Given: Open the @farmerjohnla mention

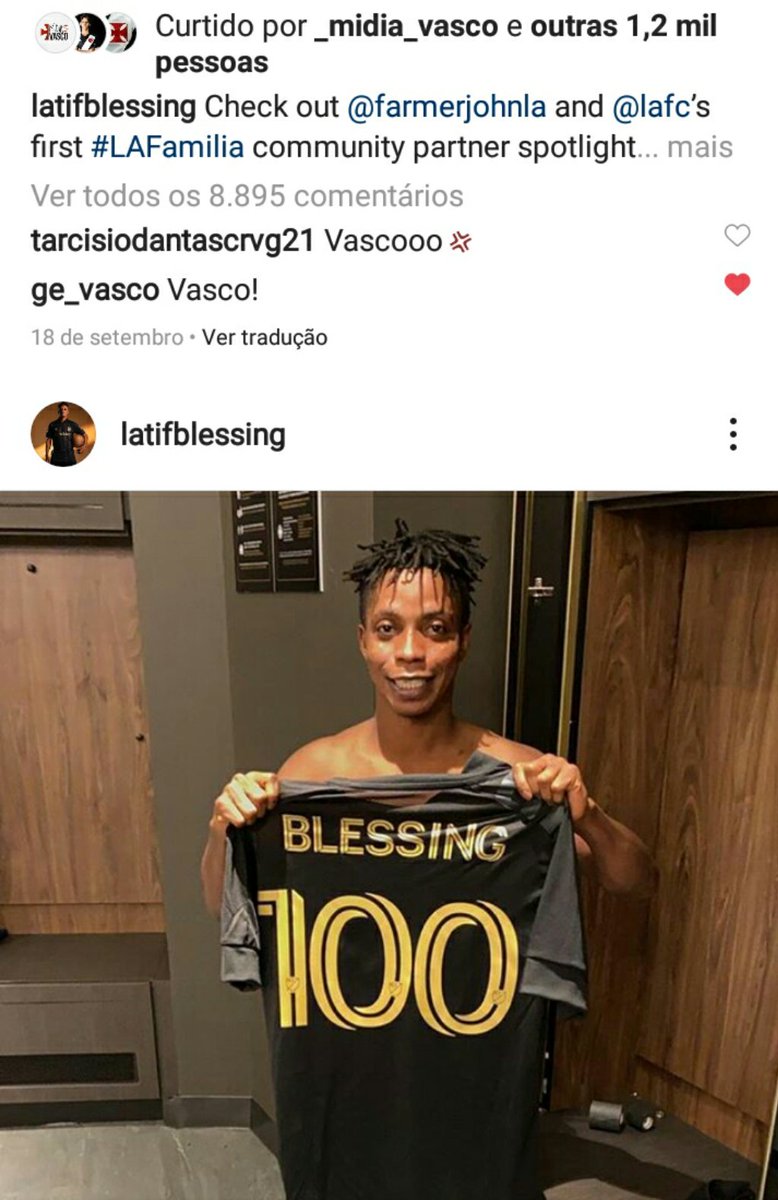Looking at the screenshot, I should point(446,106).
